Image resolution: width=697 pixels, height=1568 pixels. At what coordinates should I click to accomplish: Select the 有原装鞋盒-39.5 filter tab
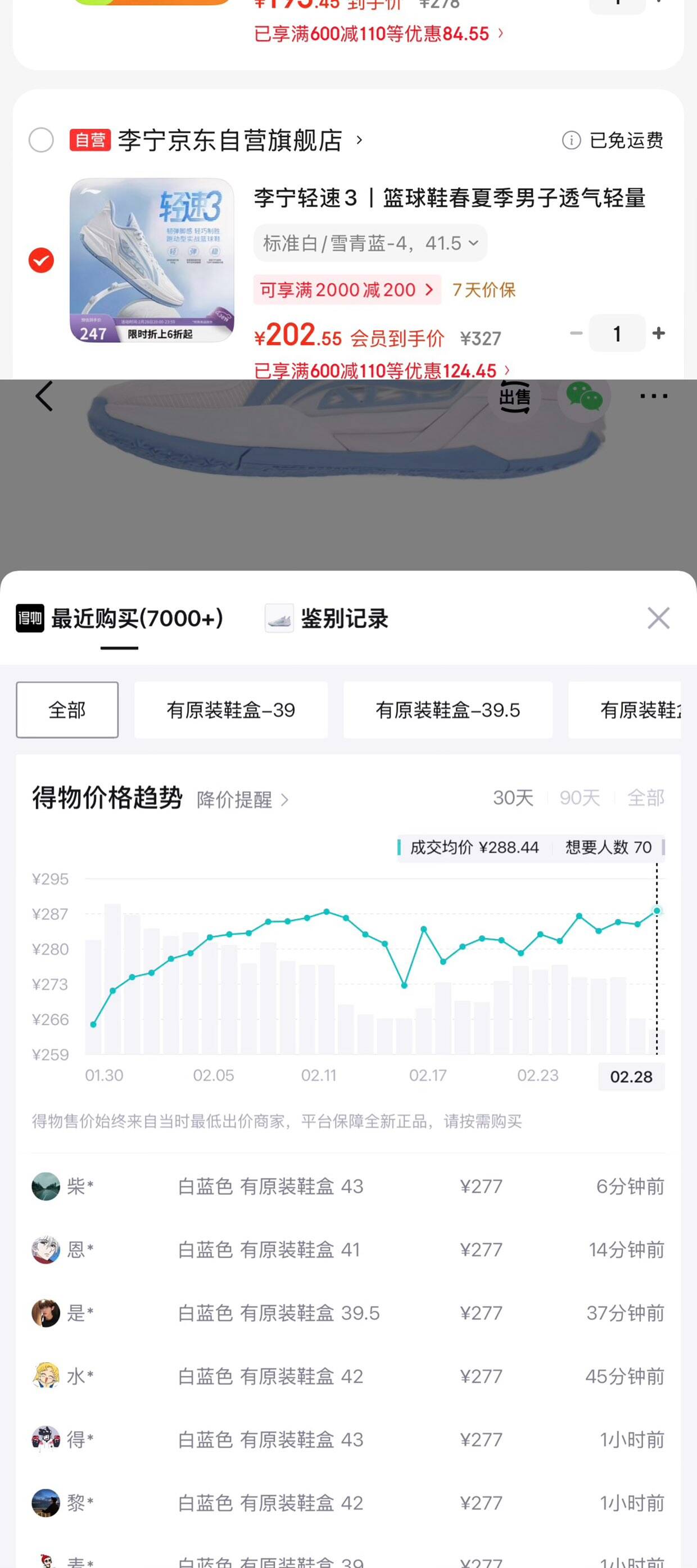(449, 709)
